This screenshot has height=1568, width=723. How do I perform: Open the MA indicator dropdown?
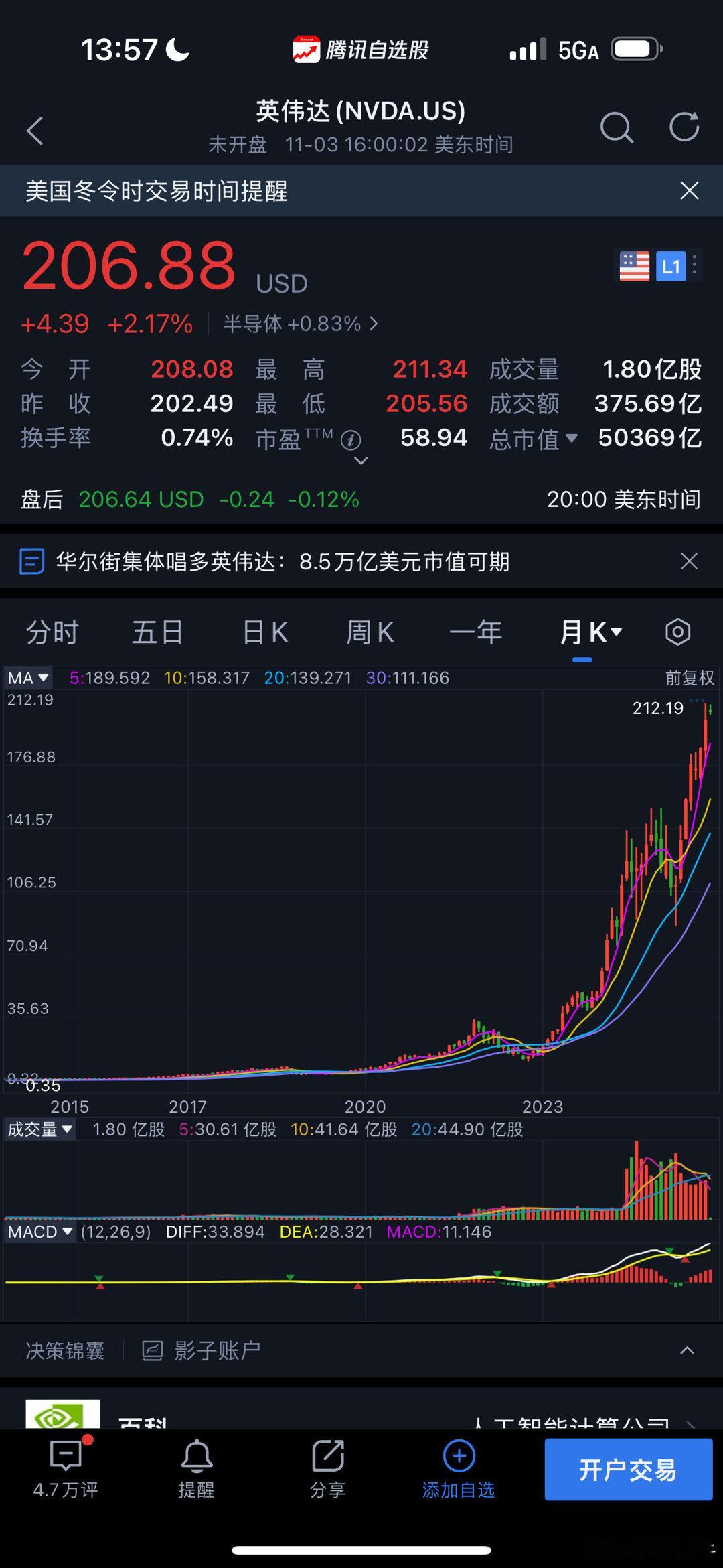pos(27,678)
